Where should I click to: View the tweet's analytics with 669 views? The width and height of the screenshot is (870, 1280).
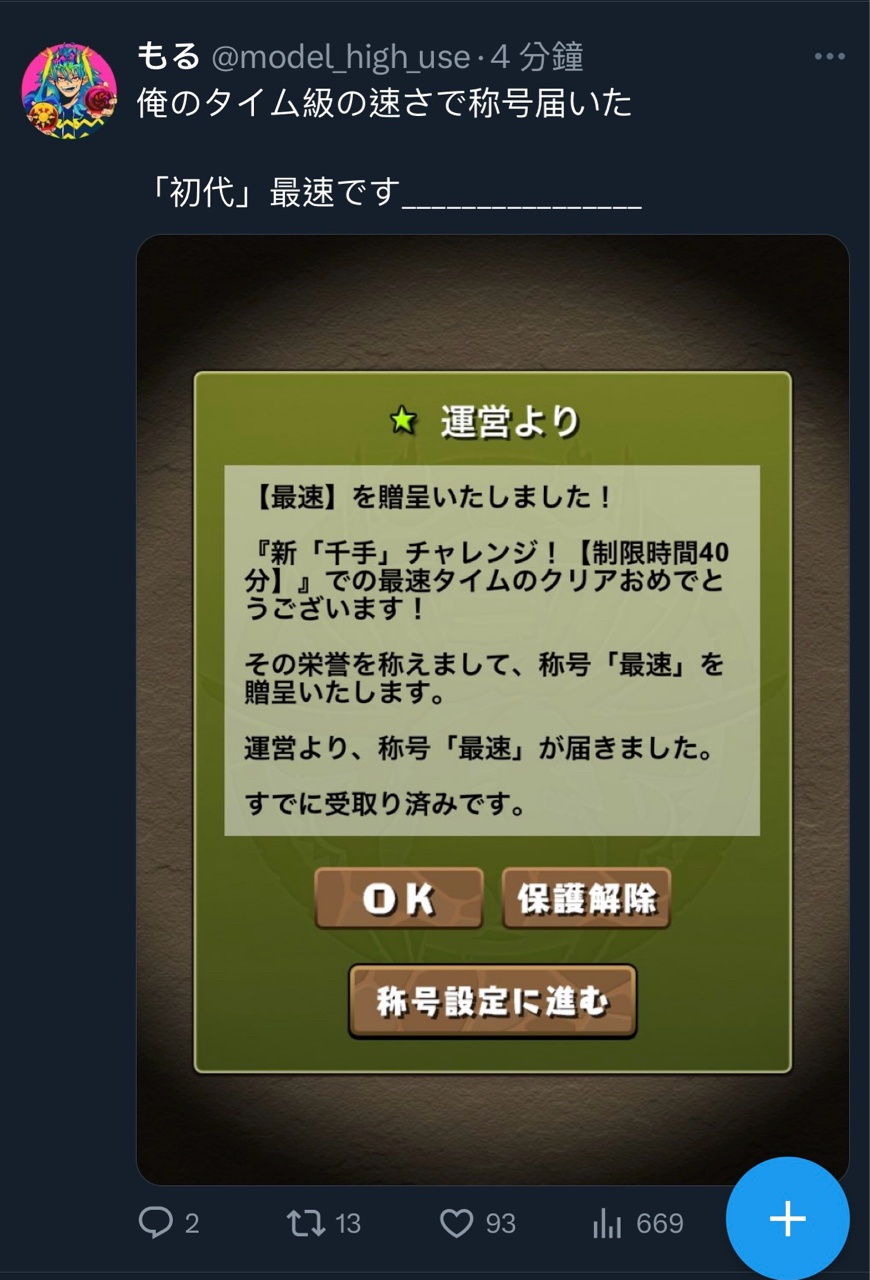[608, 1222]
